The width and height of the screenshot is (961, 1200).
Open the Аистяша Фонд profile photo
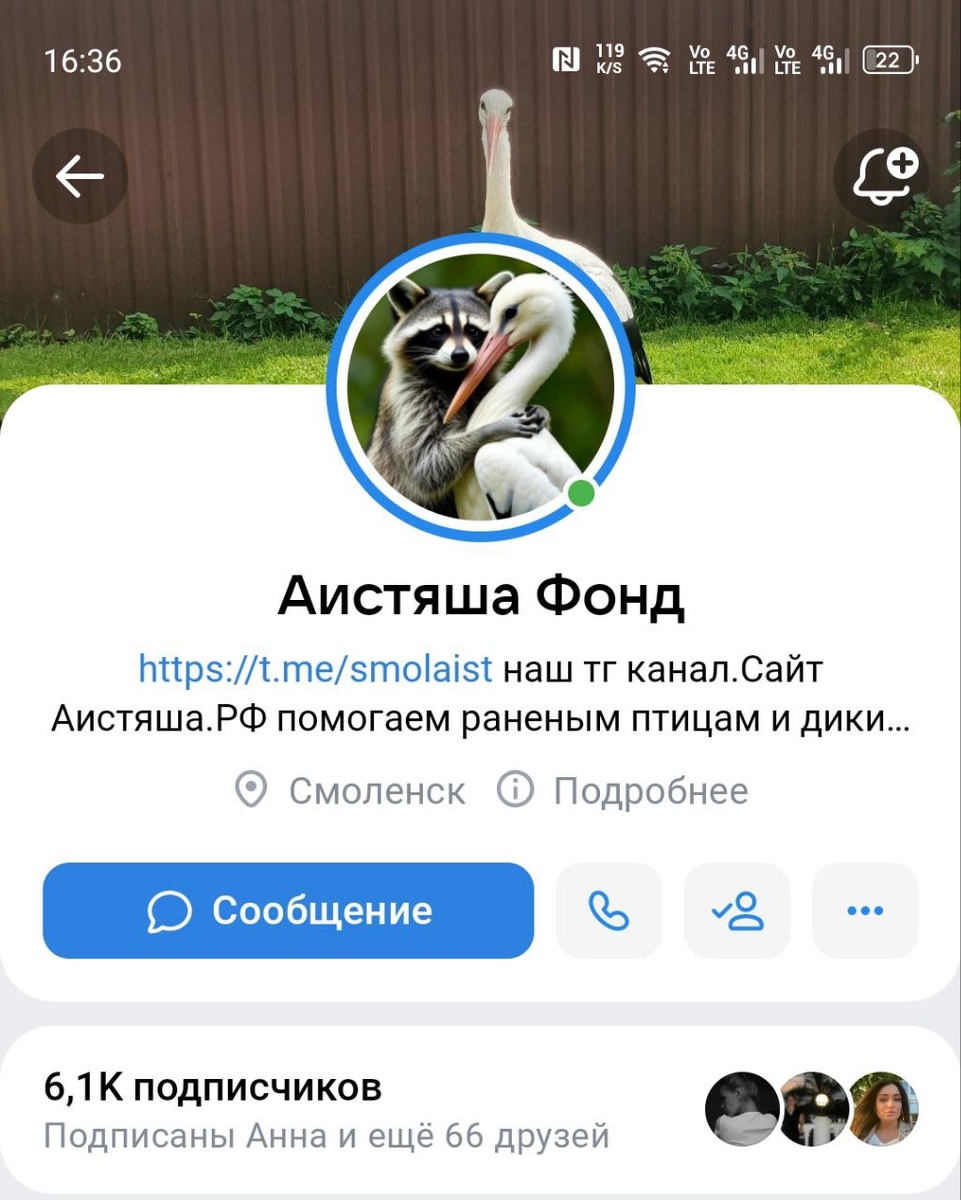pyautogui.click(x=480, y=387)
